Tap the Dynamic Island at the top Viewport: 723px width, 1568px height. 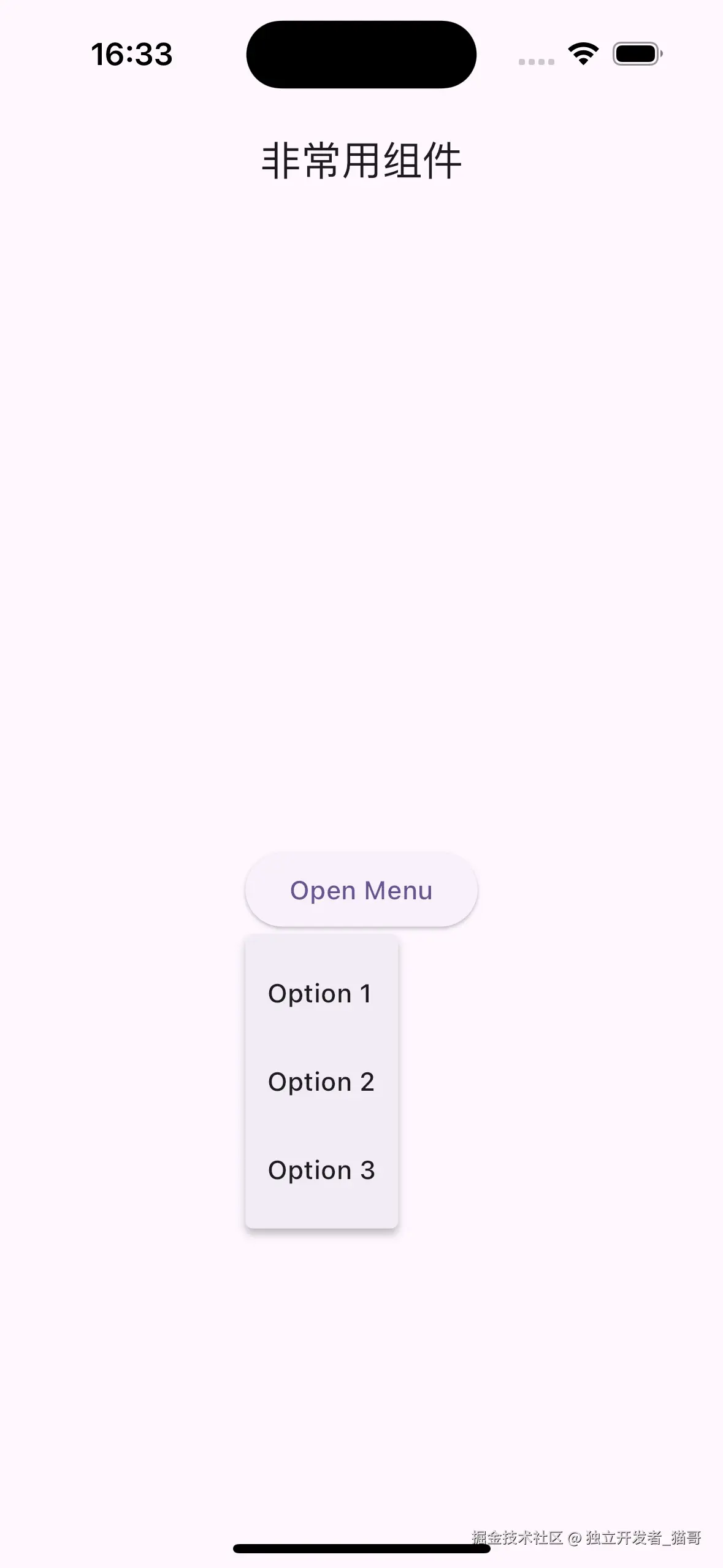pyautogui.click(x=361, y=54)
